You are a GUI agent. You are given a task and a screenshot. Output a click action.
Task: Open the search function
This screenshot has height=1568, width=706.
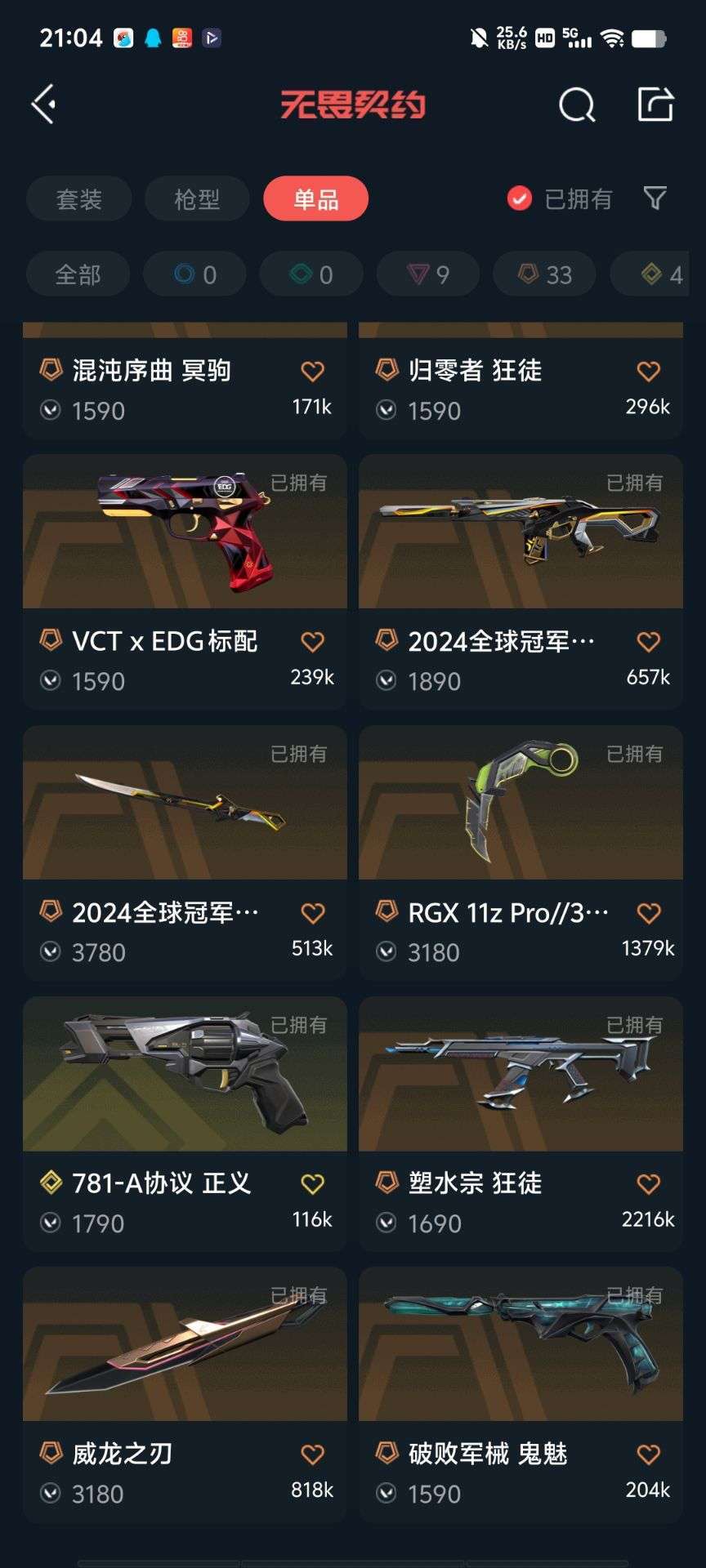pyautogui.click(x=577, y=105)
